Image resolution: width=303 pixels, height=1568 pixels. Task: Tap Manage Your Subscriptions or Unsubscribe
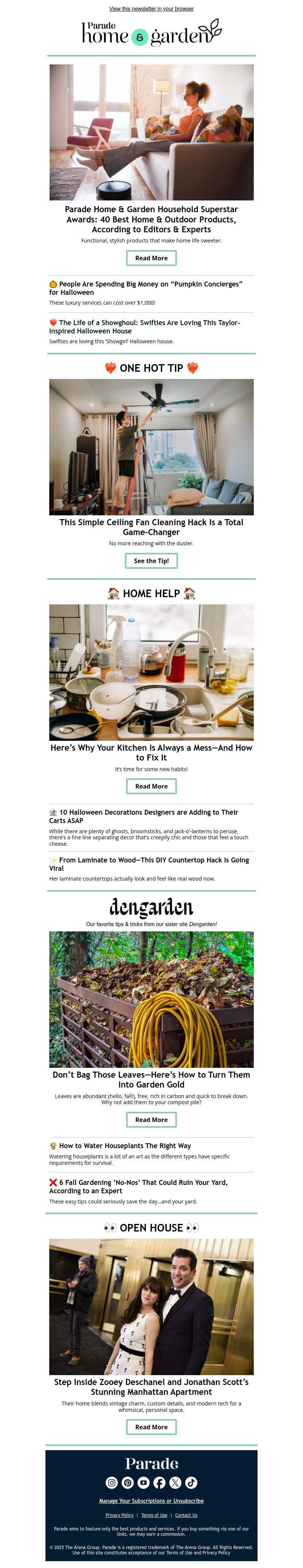[151, 1501]
